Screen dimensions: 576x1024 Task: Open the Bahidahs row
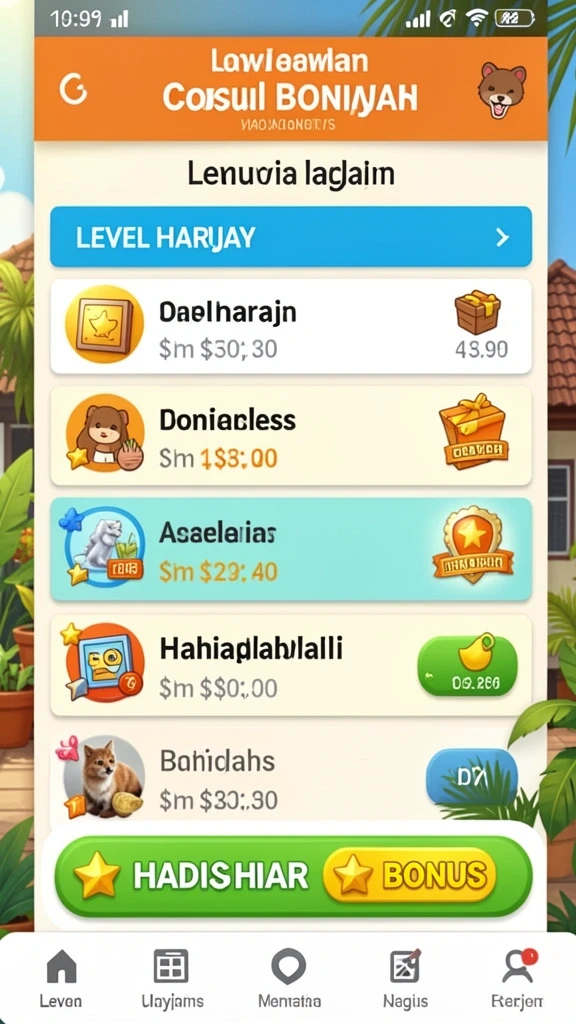pyautogui.click(x=291, y=777)
